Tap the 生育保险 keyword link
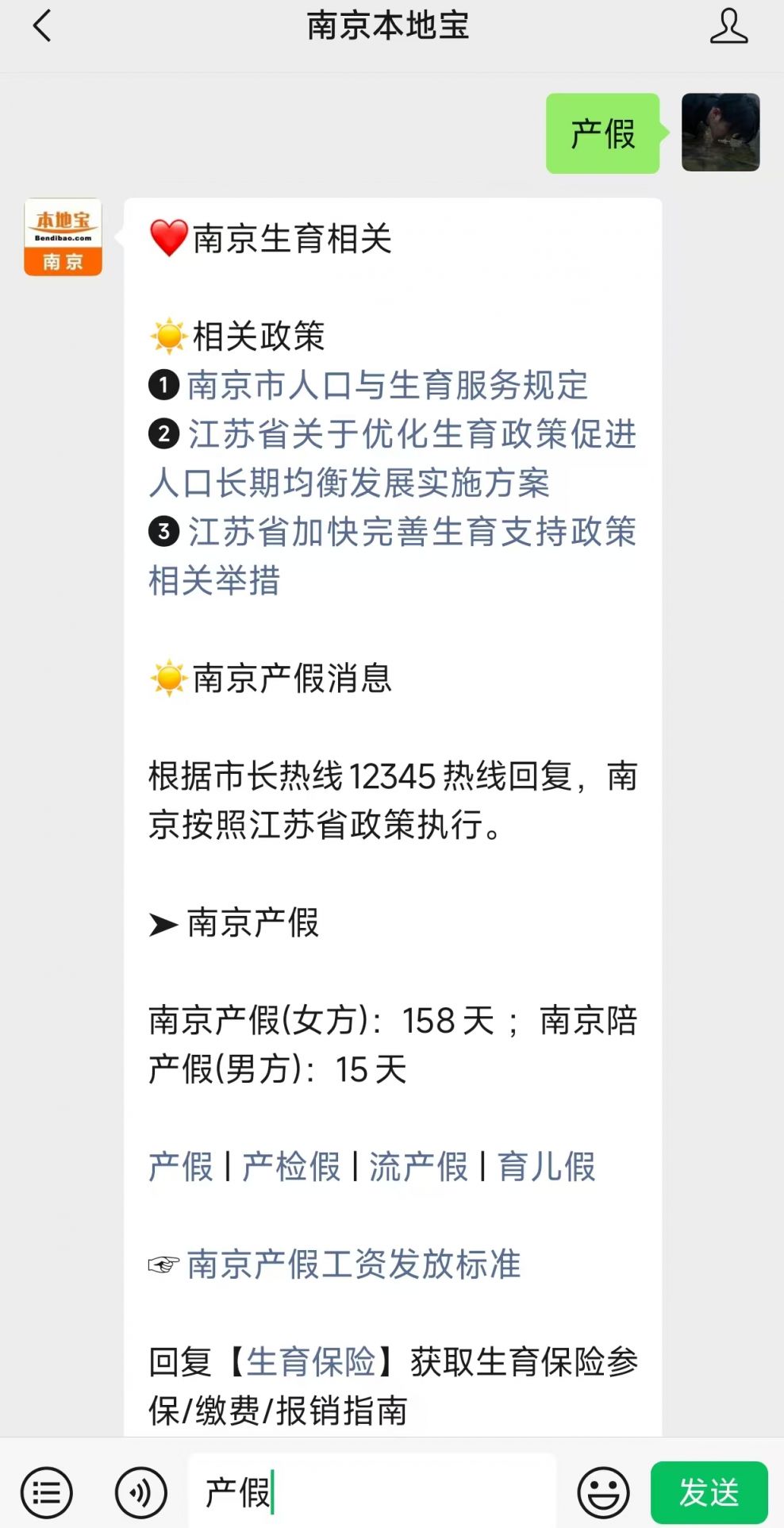The image size is (784, 1528). [311, 1362]
